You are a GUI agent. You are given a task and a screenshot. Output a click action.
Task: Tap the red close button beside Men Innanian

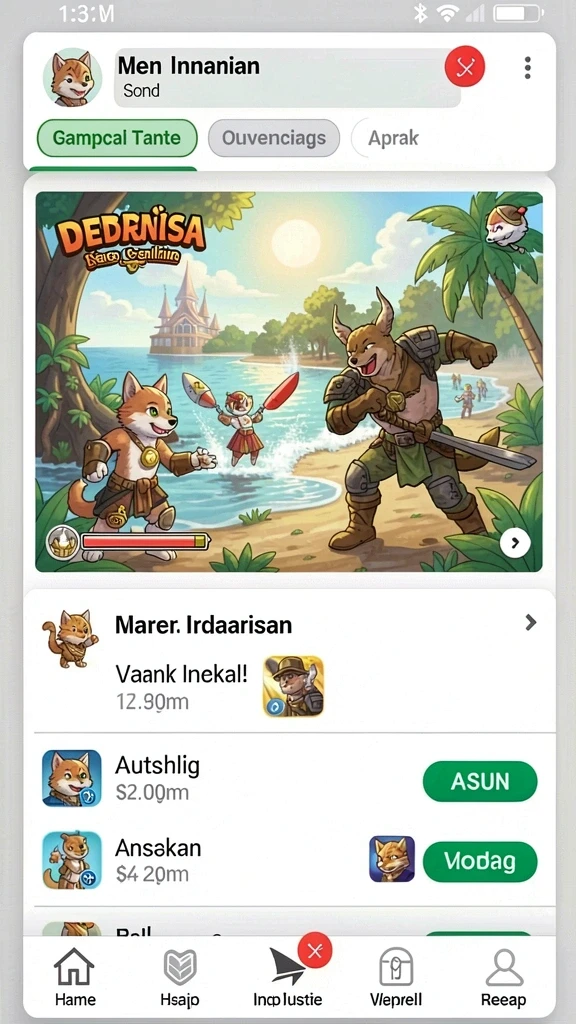(464, 67)
